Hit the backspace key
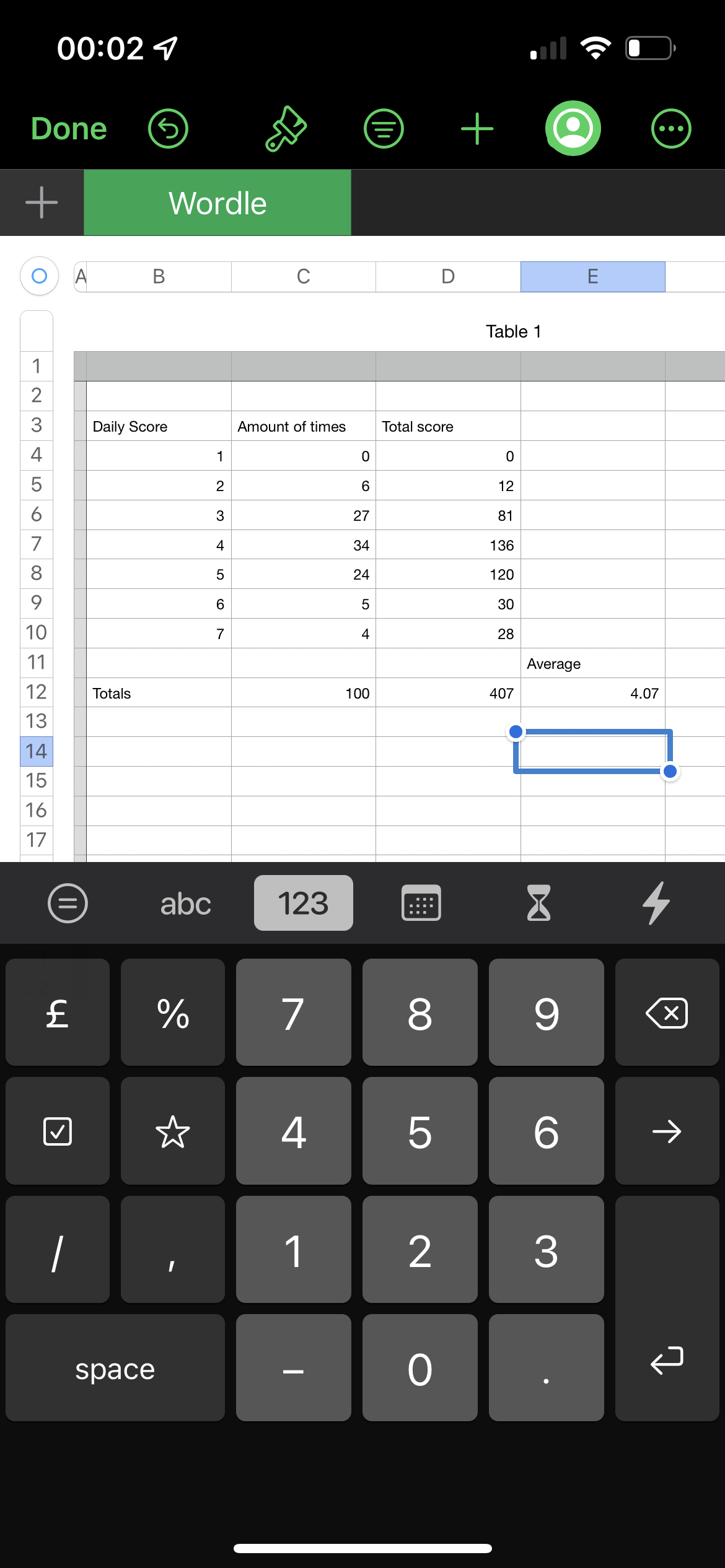725x1568 pixels. pyautogui.click(x=667, y=1013)
